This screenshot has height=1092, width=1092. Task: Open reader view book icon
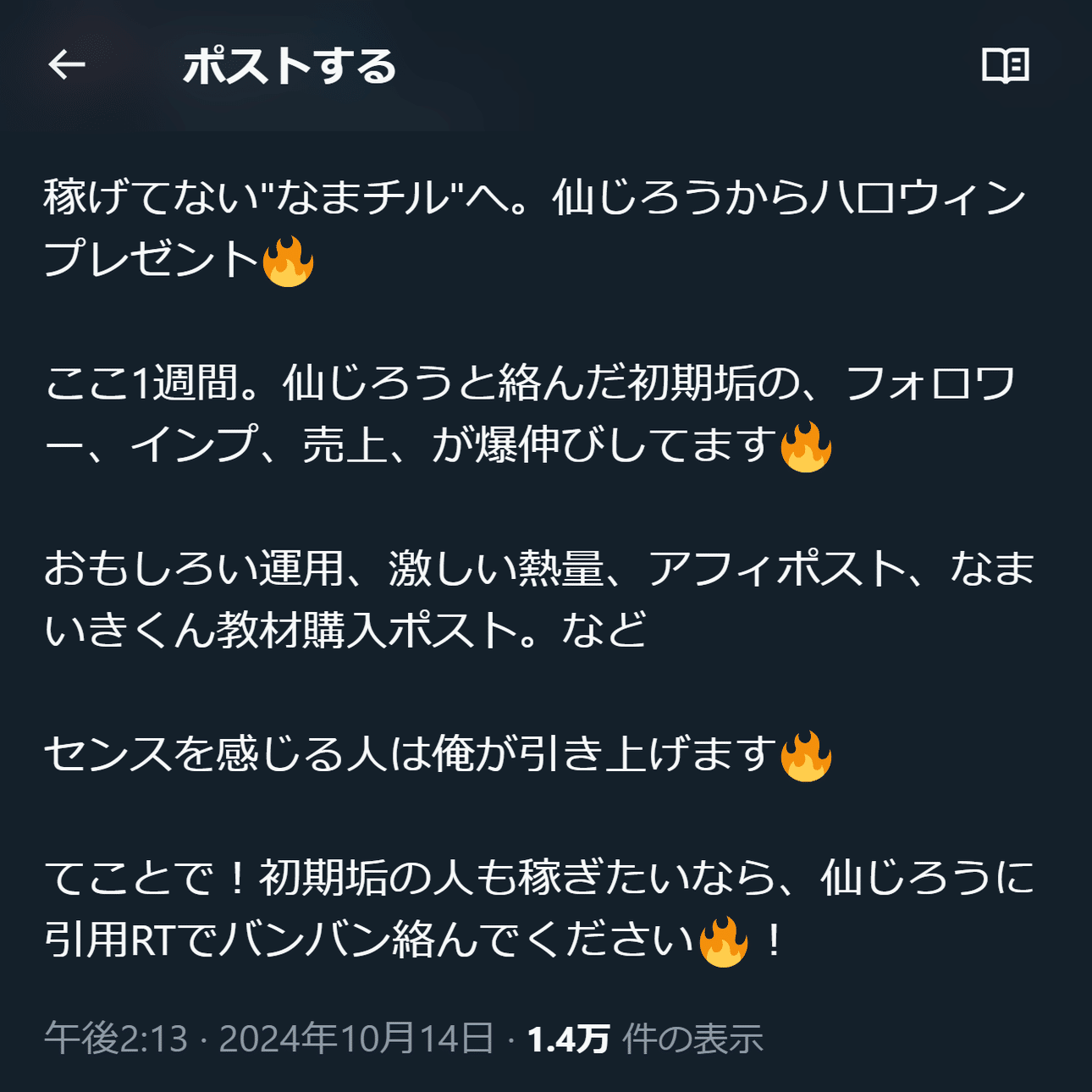[x=1005, y=65]
